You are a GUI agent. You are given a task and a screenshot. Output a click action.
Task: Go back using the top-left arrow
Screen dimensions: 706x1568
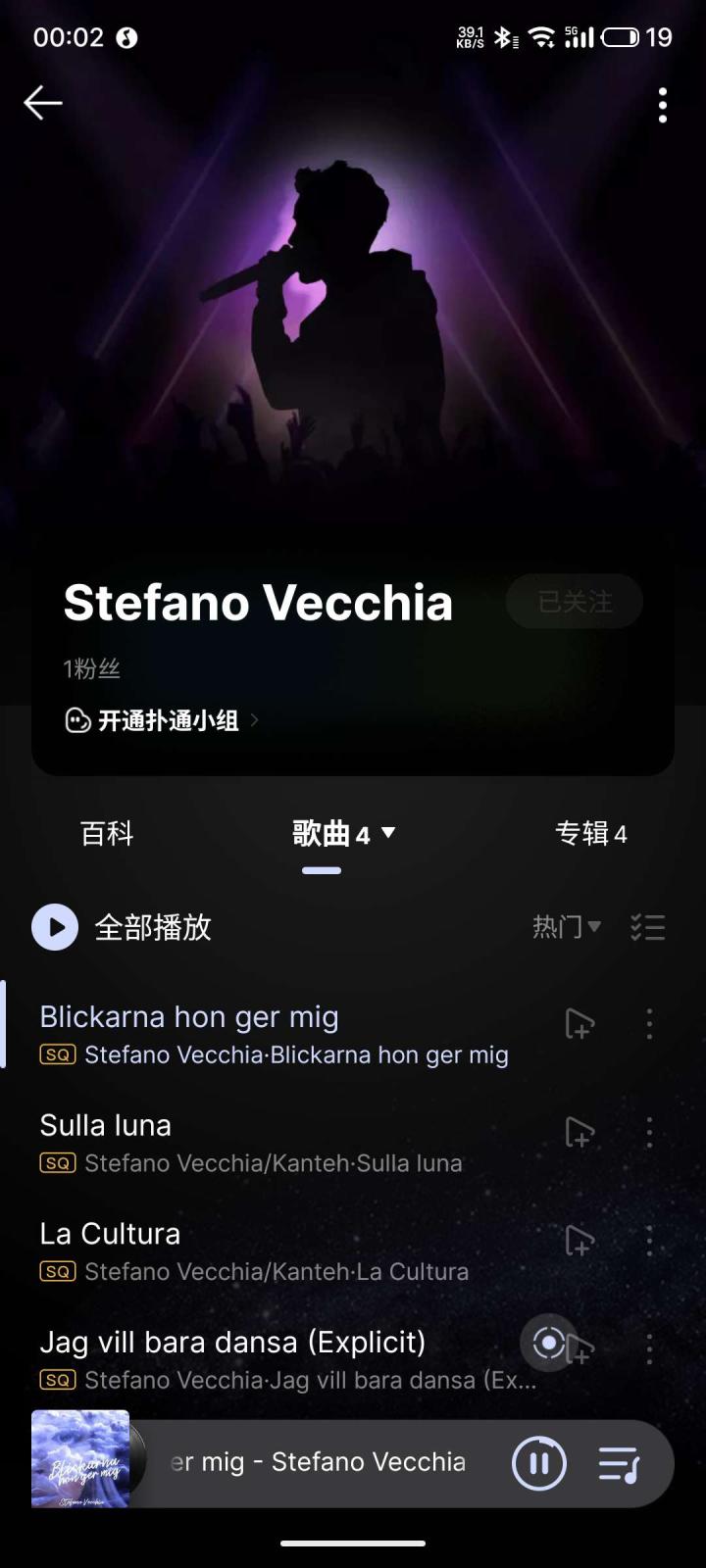coord(43,103)
